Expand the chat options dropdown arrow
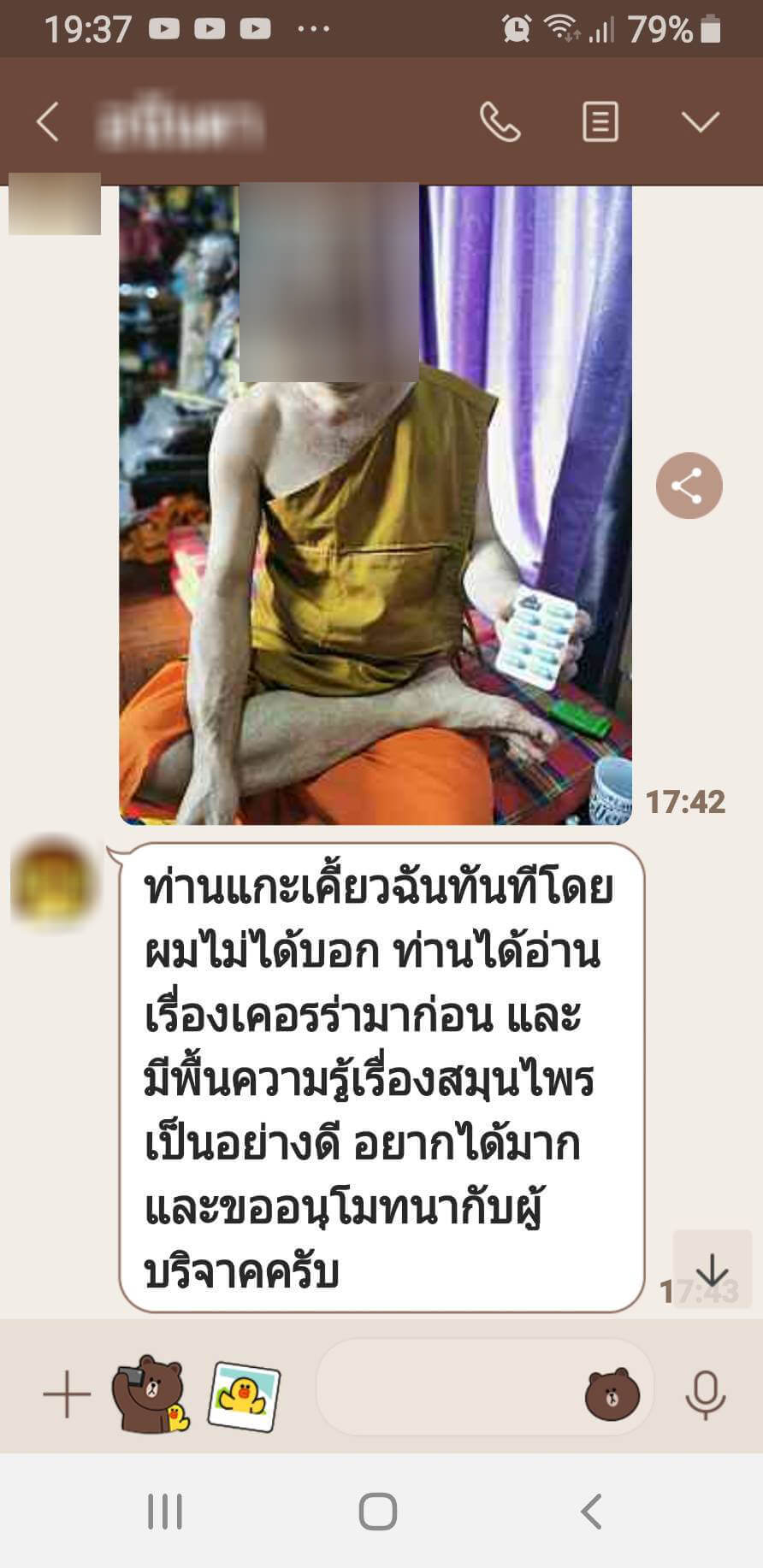Viewport: 763px width, 1568px height. 700,122
